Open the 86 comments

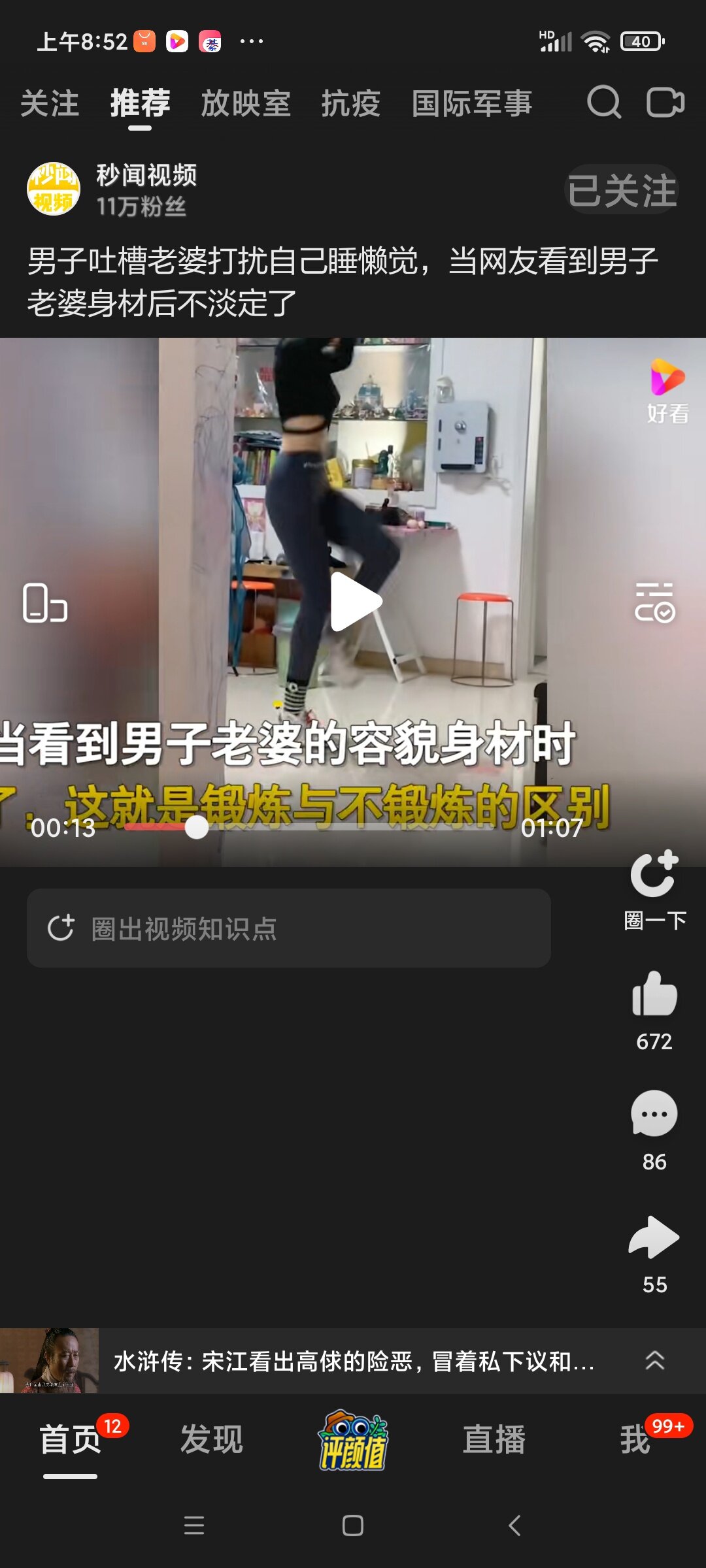point(654,1115)
